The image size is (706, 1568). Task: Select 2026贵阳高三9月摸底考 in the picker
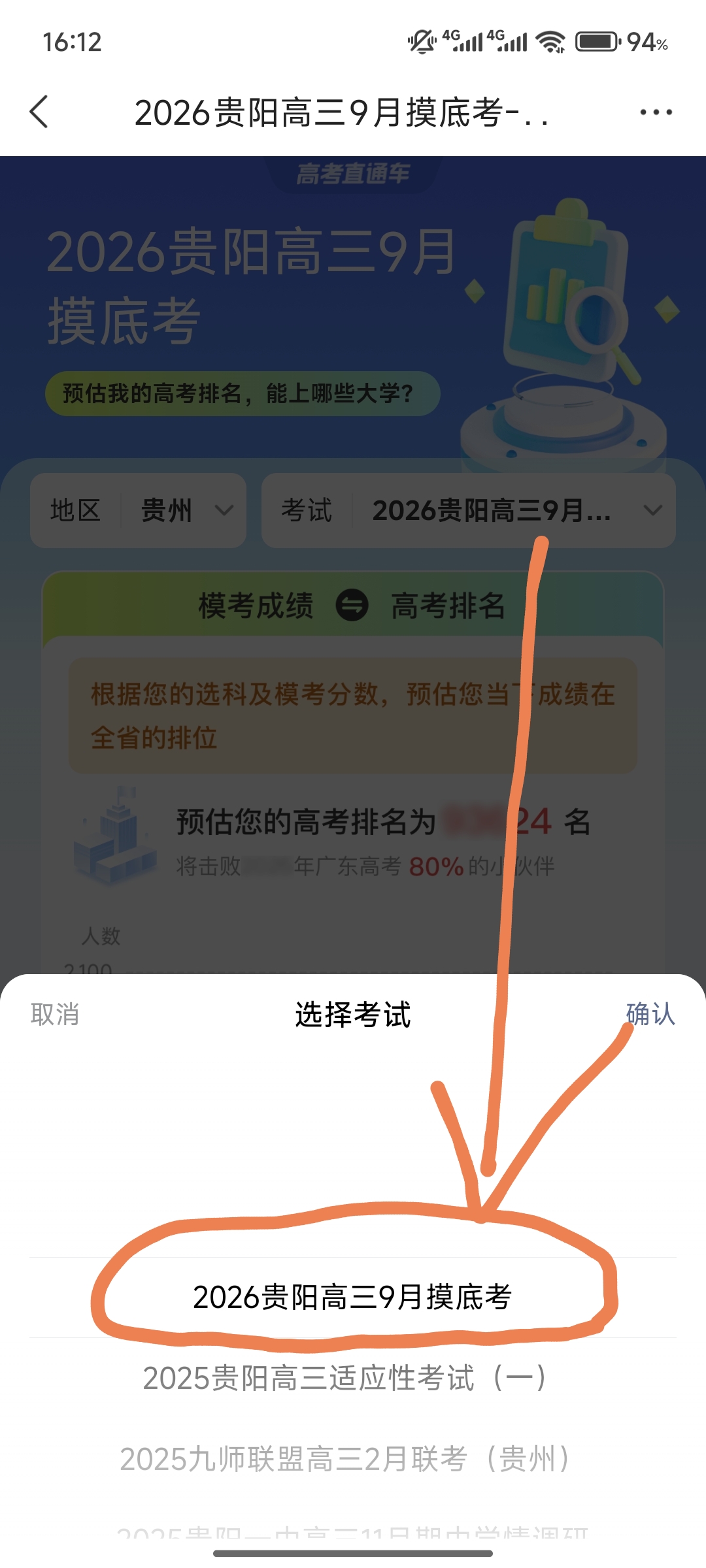[x=352, y=1297]
